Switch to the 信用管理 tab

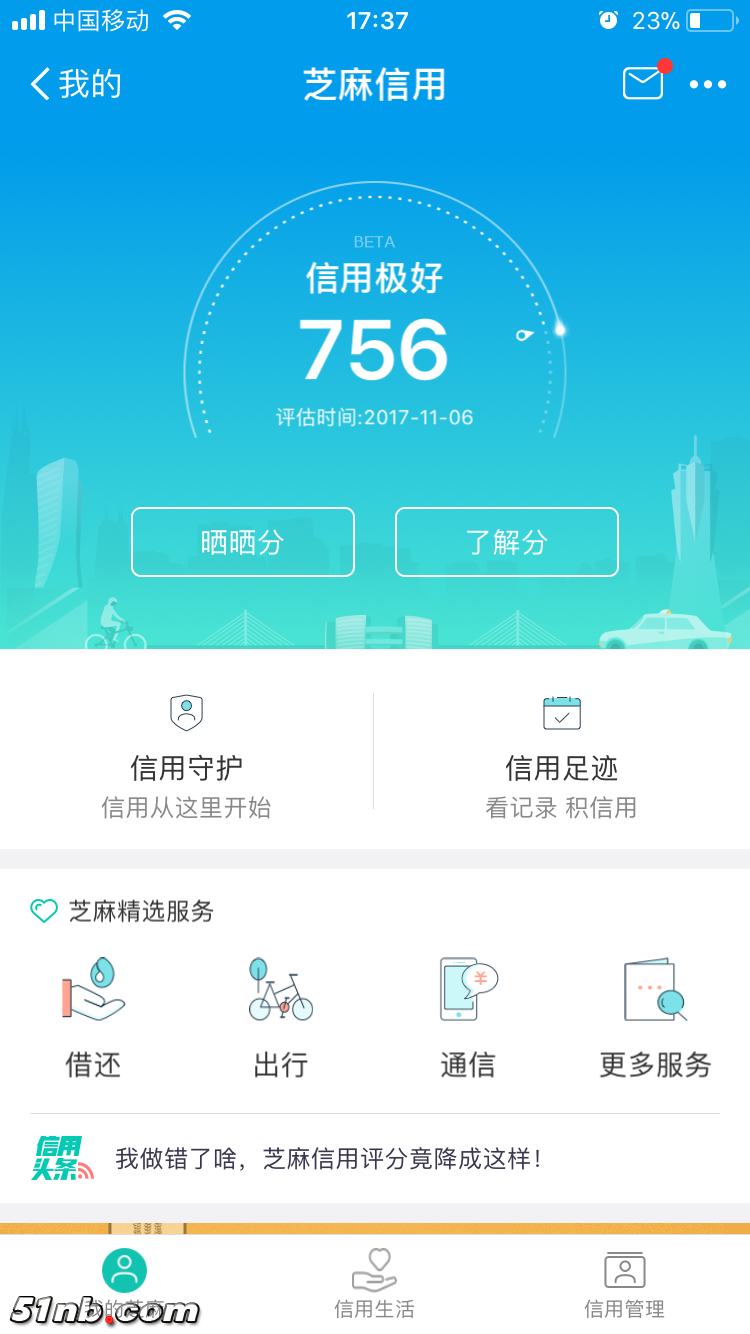click(624, 1283)
